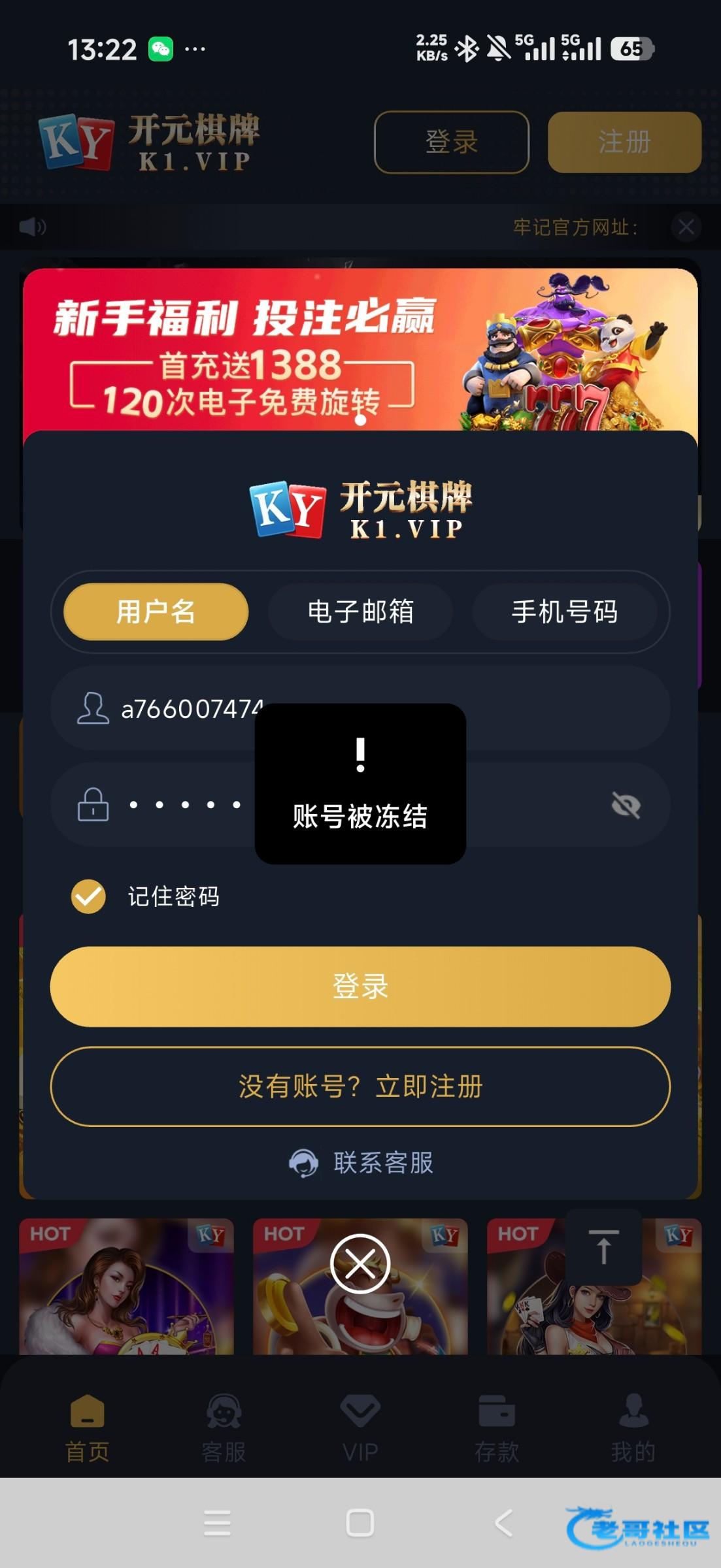This screenshot has width=721, height=1568.
Task: Tap the 注册 button in header
Action: (x=624, y=142)
